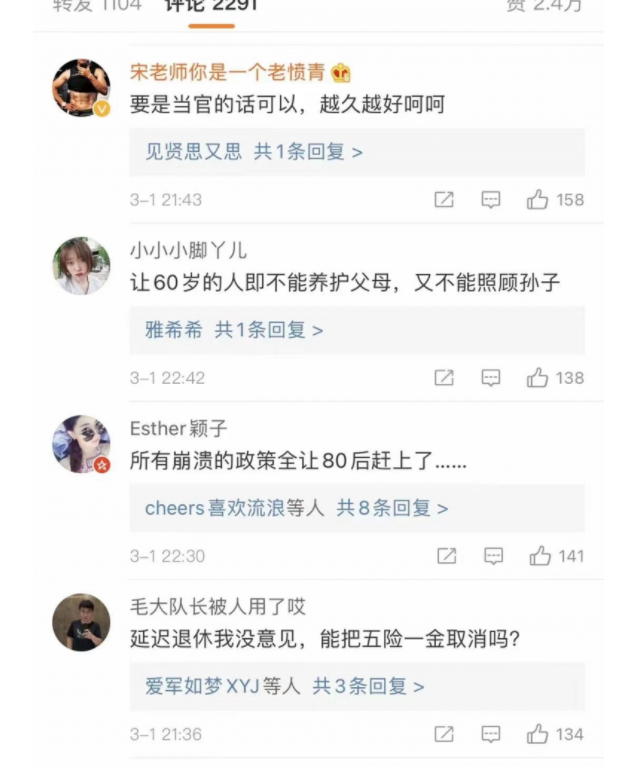Viewport: 617px width, 767px height.
Task: Open Esther颖子's profile picture
Action: pos(81,444)
